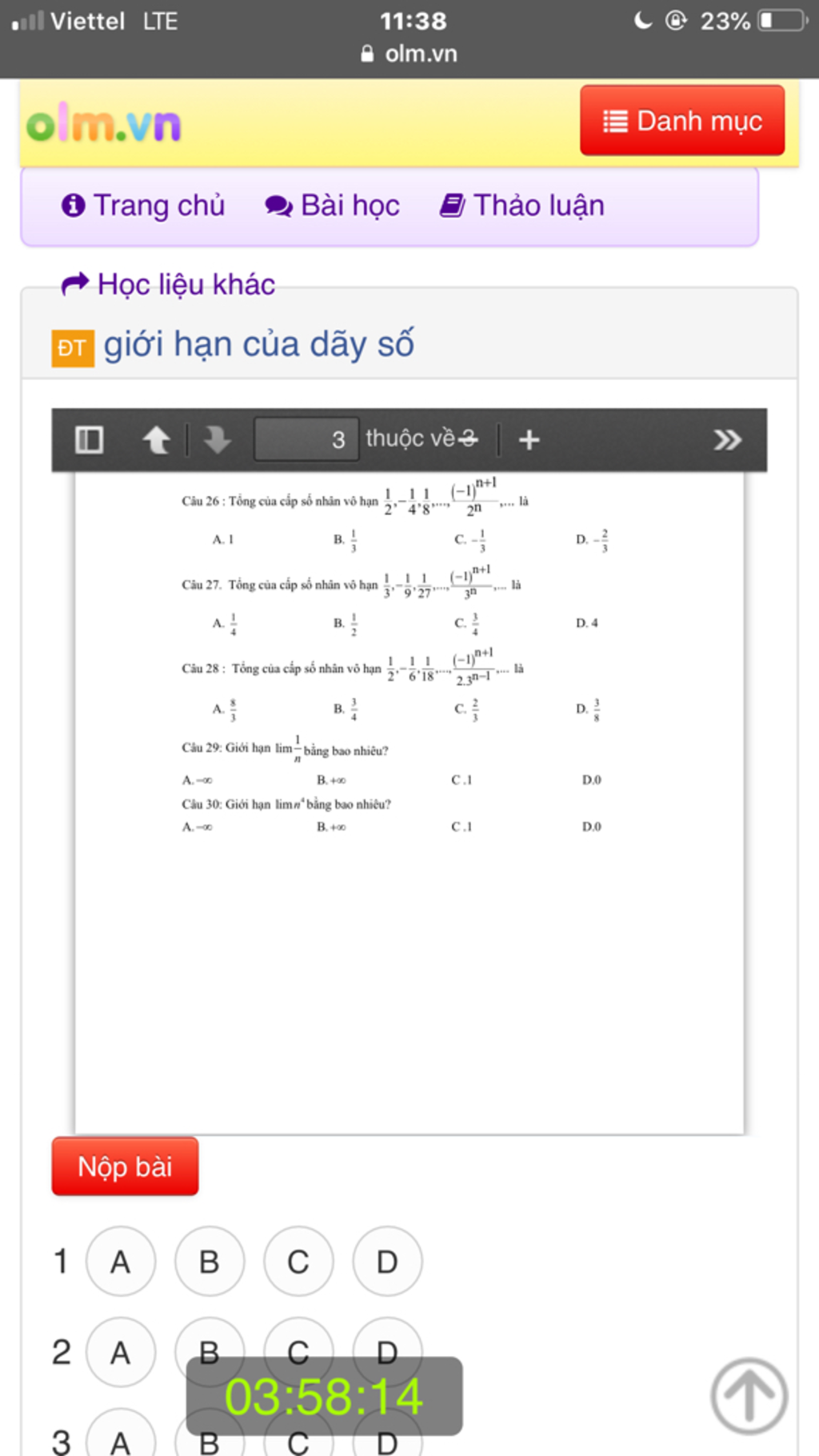Viewport: 819px width, 1456px height.
Task: Tap the olm.vn address bar
Action: click(x=409, y=54)
